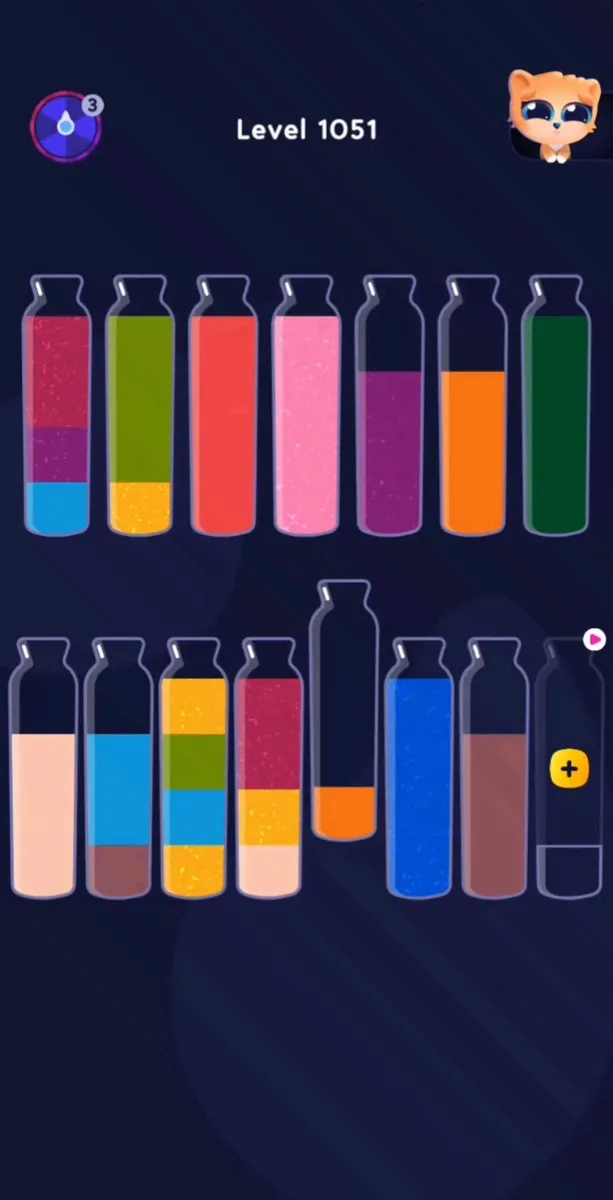Use the hint booster with badge 3
613x1200 pixels.
66,125
